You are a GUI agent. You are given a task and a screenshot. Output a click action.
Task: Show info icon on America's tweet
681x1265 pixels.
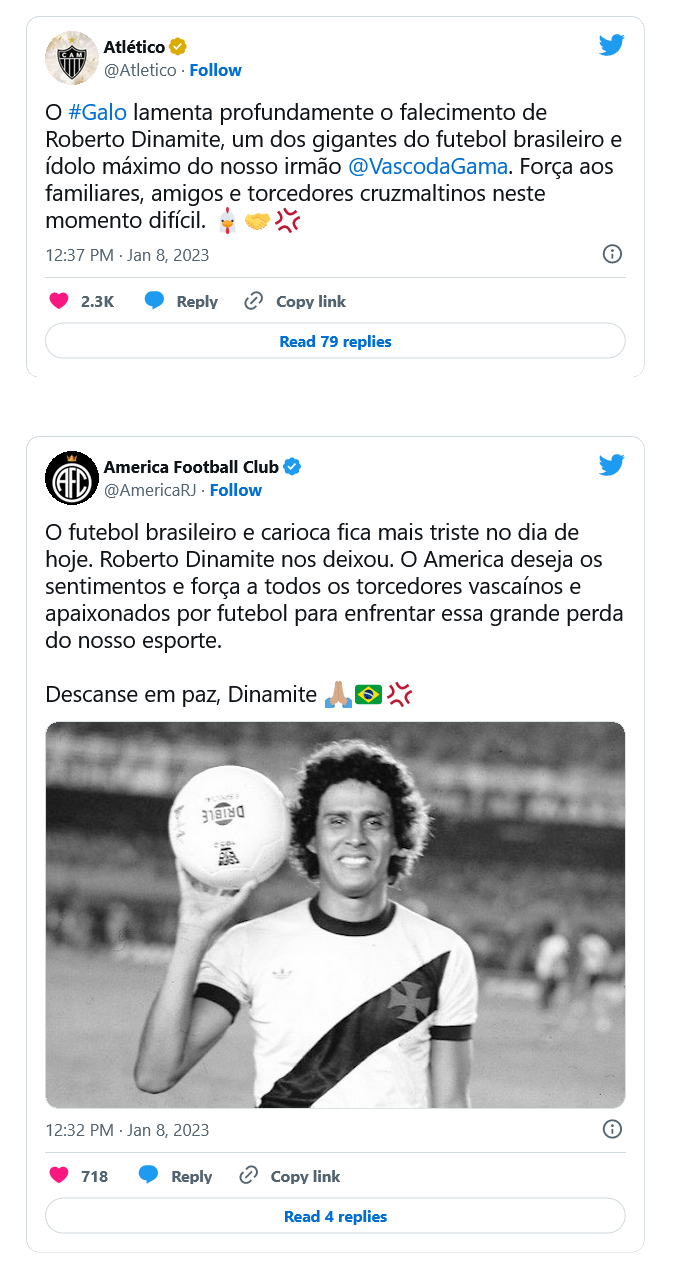[x=612, y=1129]
